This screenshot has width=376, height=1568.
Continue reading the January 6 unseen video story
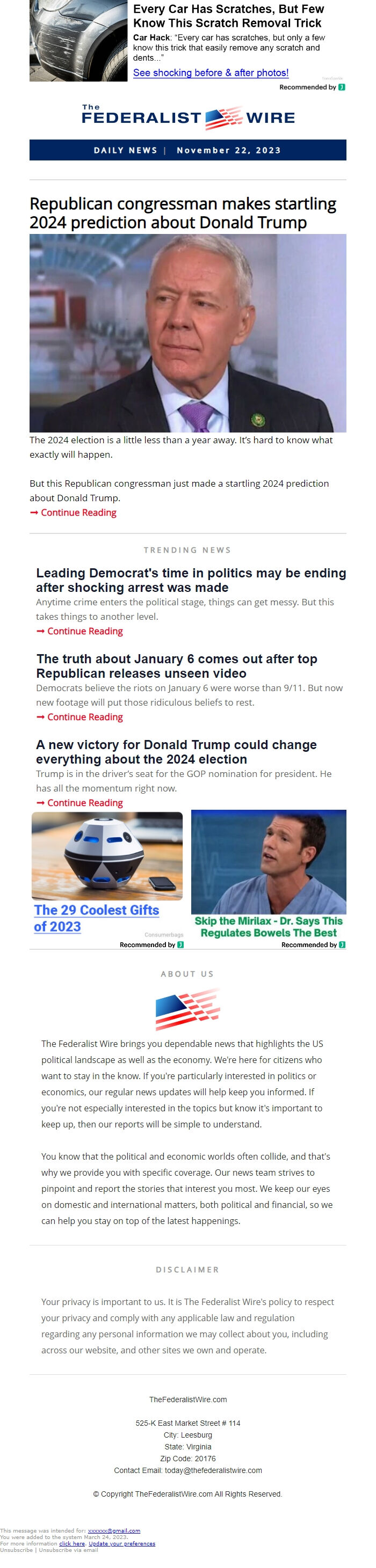click(85, 717)
